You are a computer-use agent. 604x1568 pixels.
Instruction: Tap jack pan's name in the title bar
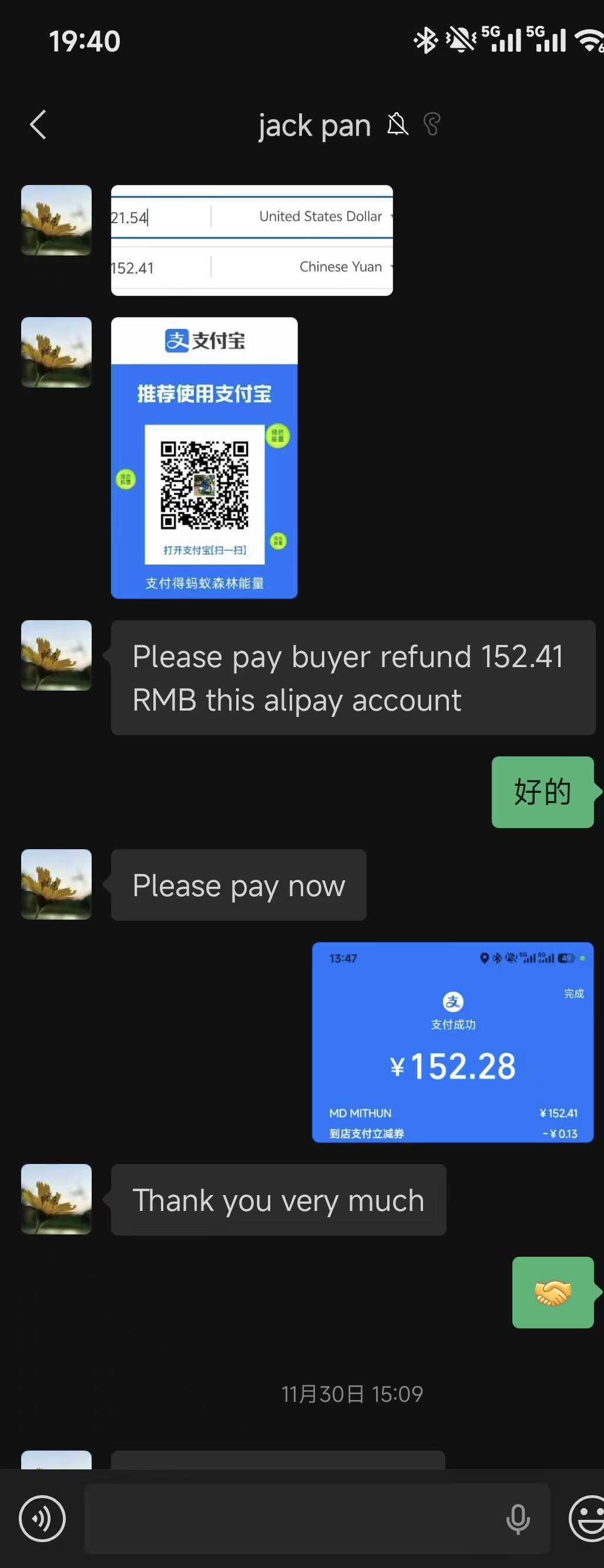(314, 125)
